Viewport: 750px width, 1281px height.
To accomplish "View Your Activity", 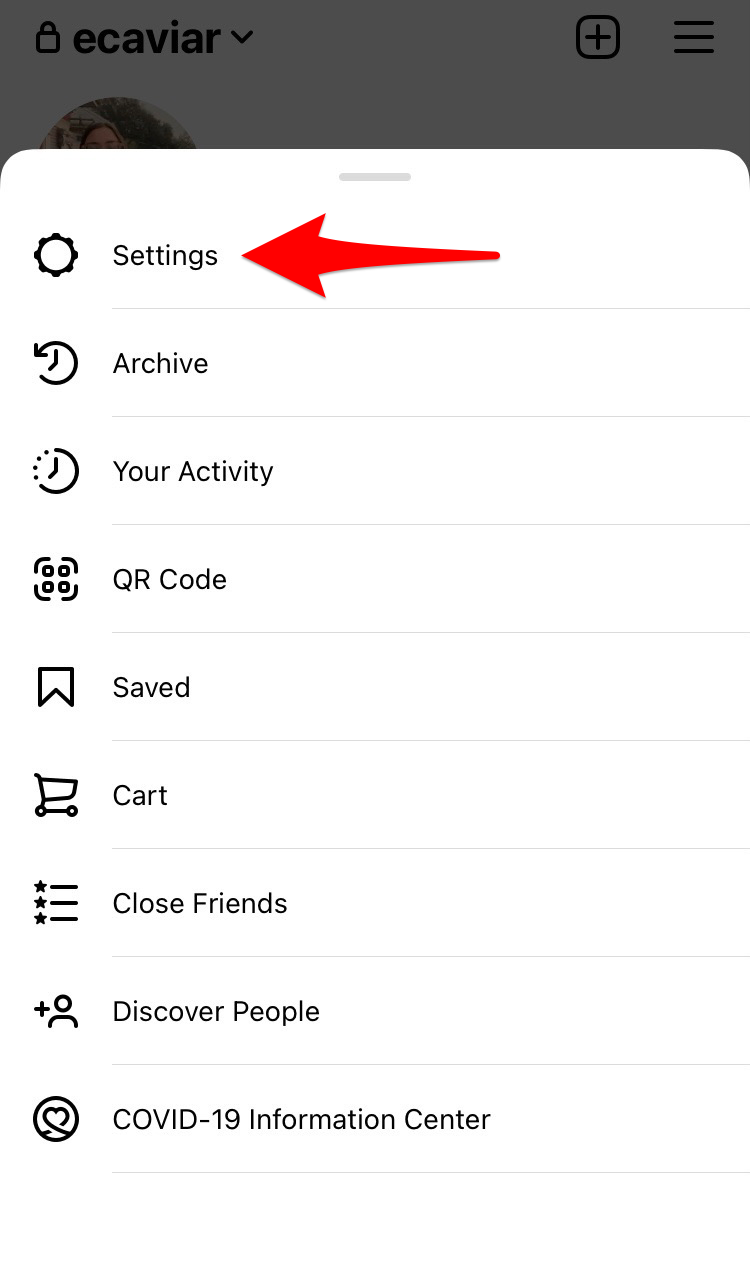I will click(x=375, y=471).
